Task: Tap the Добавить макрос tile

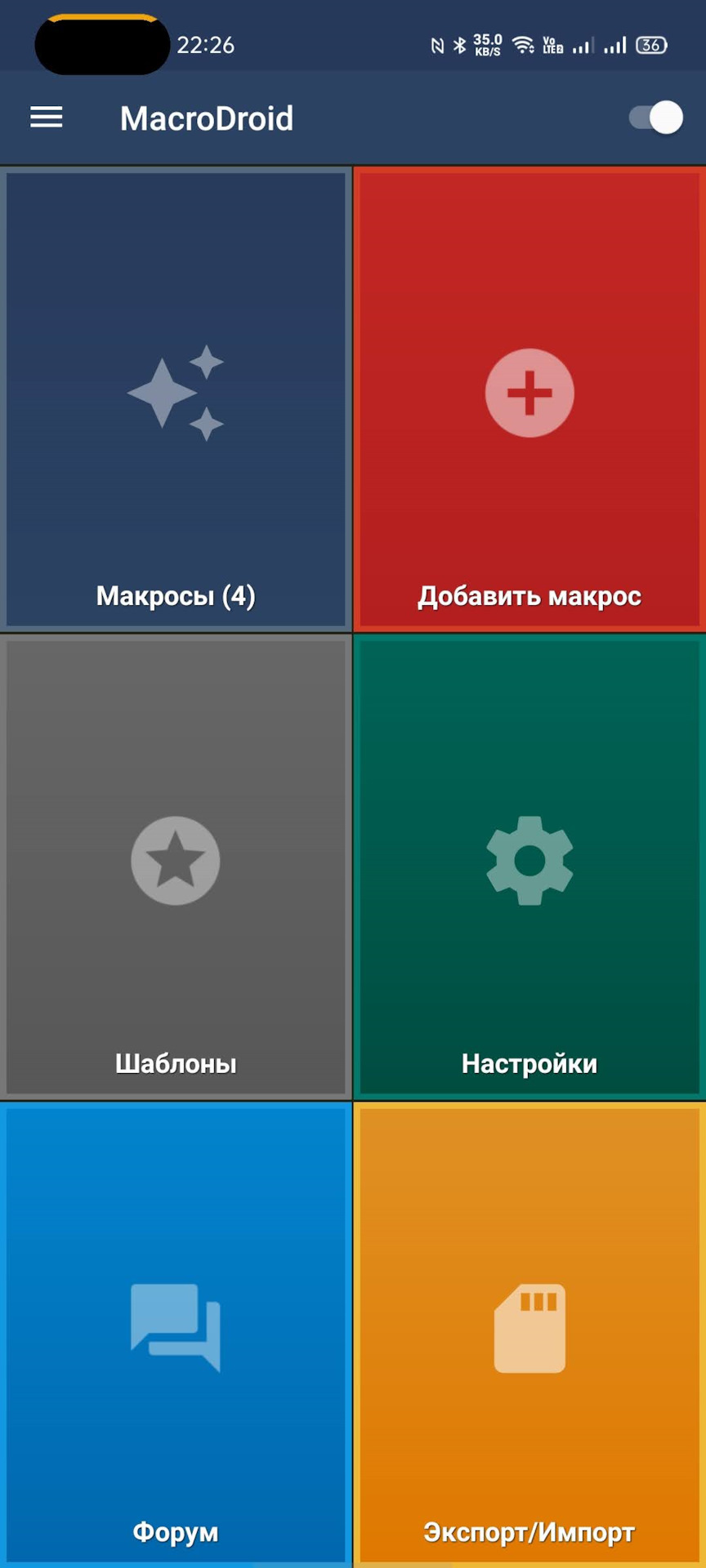Action: pyautogui.click(x=529, y=399)
